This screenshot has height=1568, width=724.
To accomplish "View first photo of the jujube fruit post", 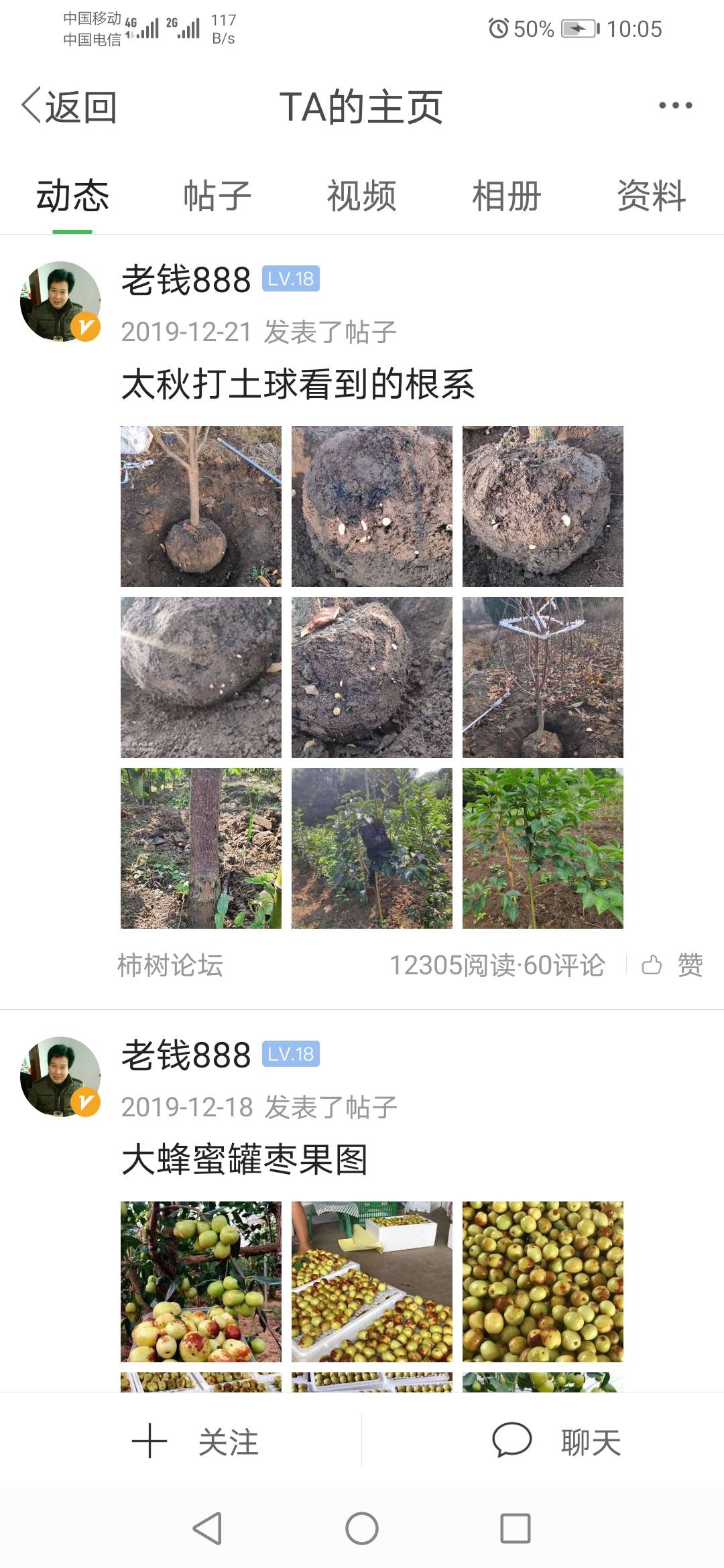I will pos(201,1281).
